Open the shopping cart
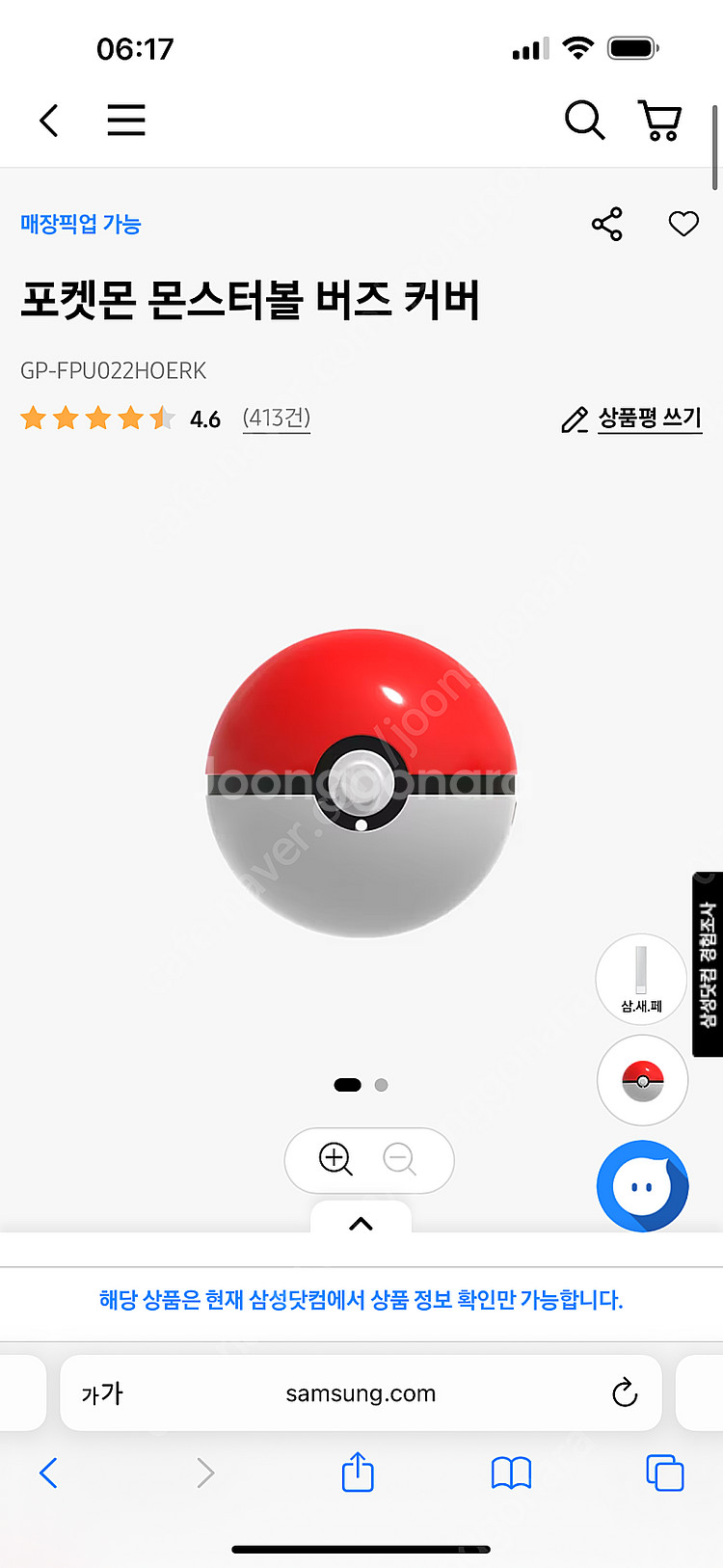 click(660, 121)
